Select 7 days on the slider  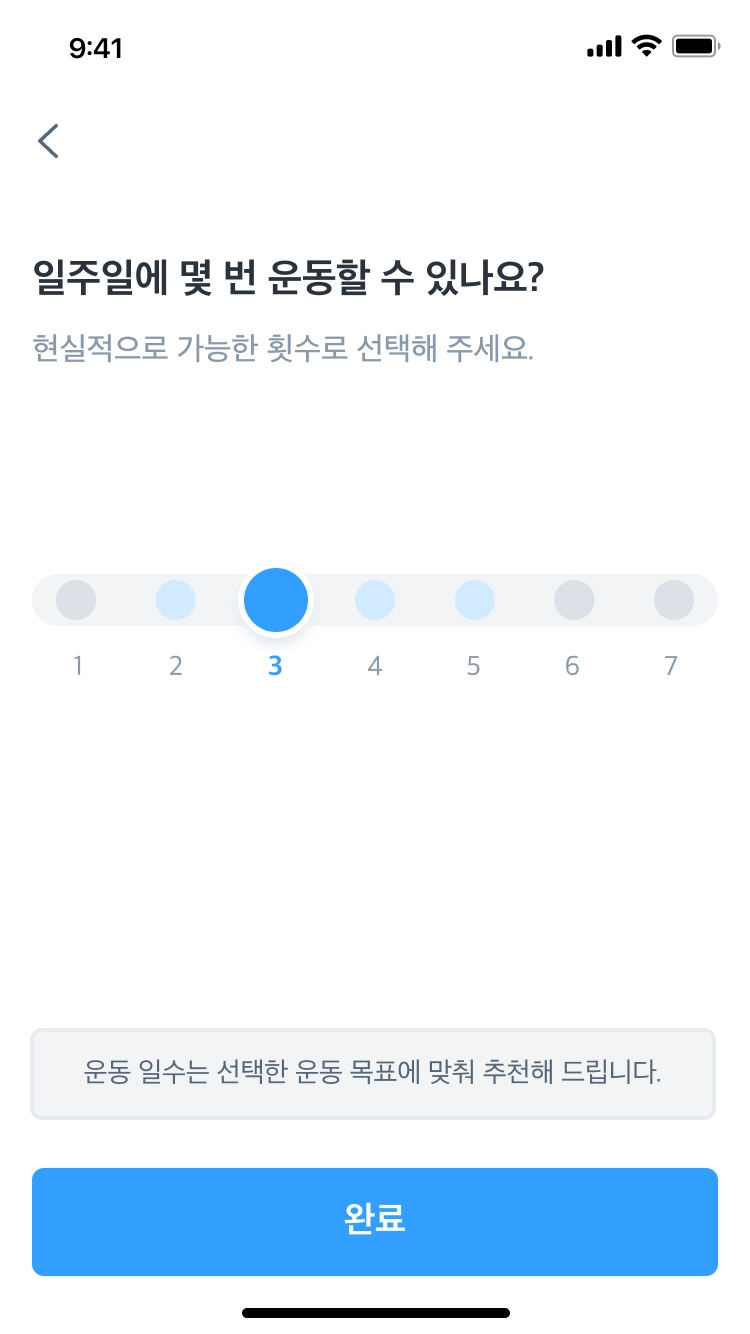673,600
